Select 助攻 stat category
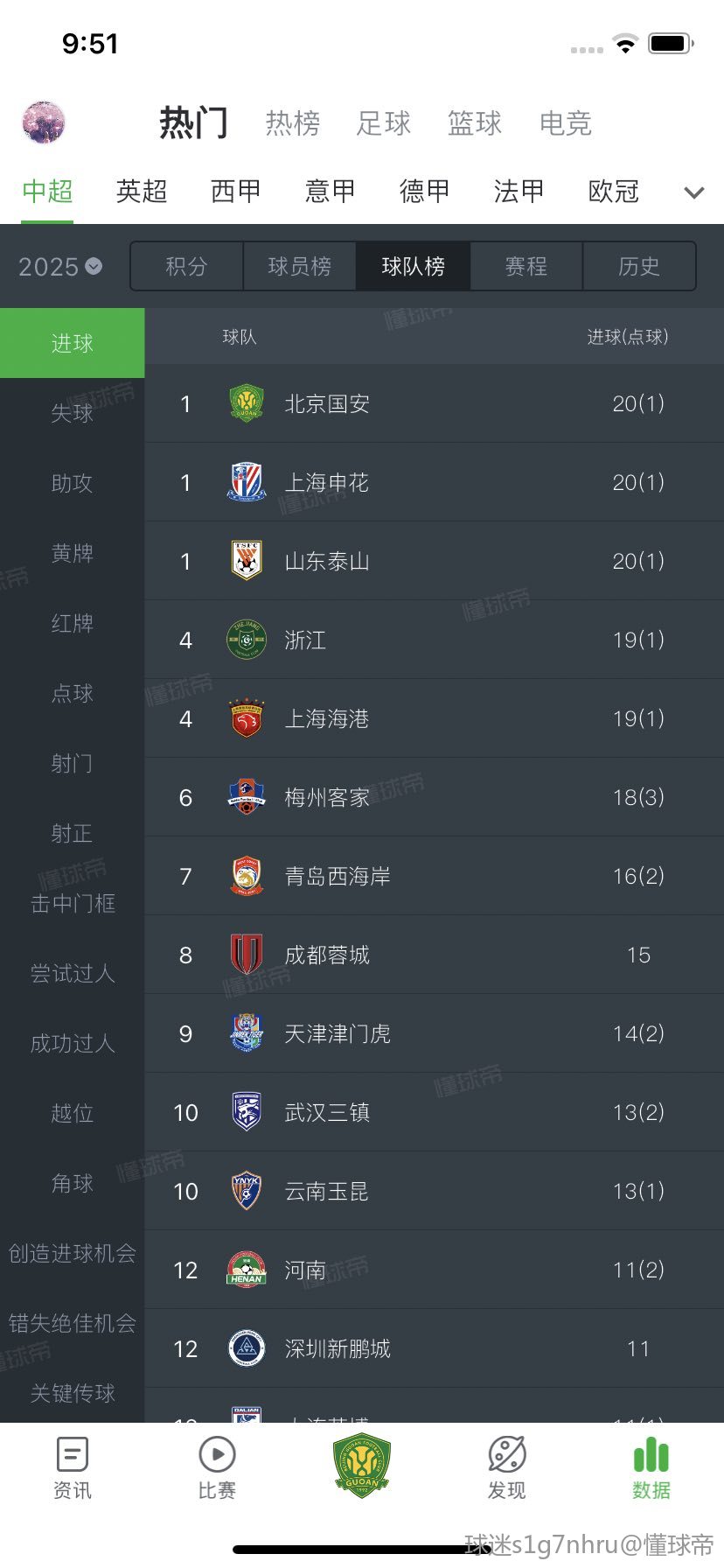 click(x=72, y=483)
